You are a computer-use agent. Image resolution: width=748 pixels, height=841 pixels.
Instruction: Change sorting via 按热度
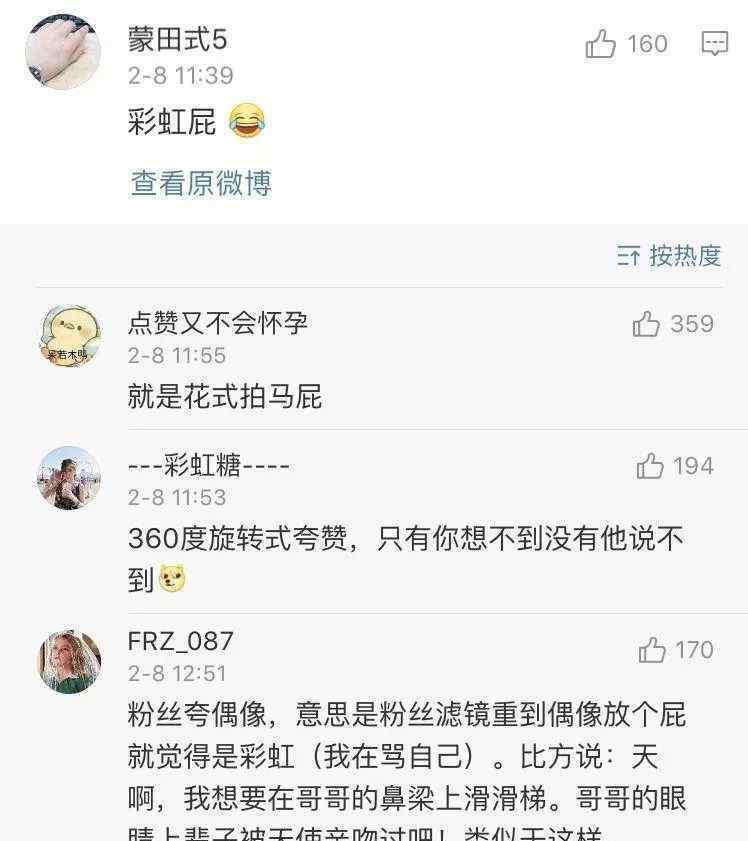coord(669,256)
